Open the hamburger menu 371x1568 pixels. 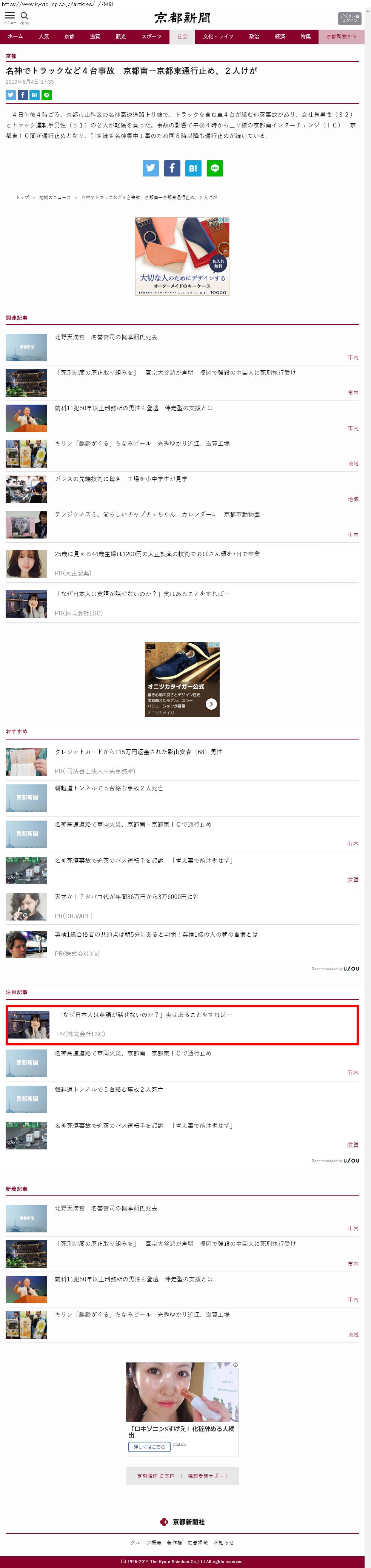(x=10, y=17)
